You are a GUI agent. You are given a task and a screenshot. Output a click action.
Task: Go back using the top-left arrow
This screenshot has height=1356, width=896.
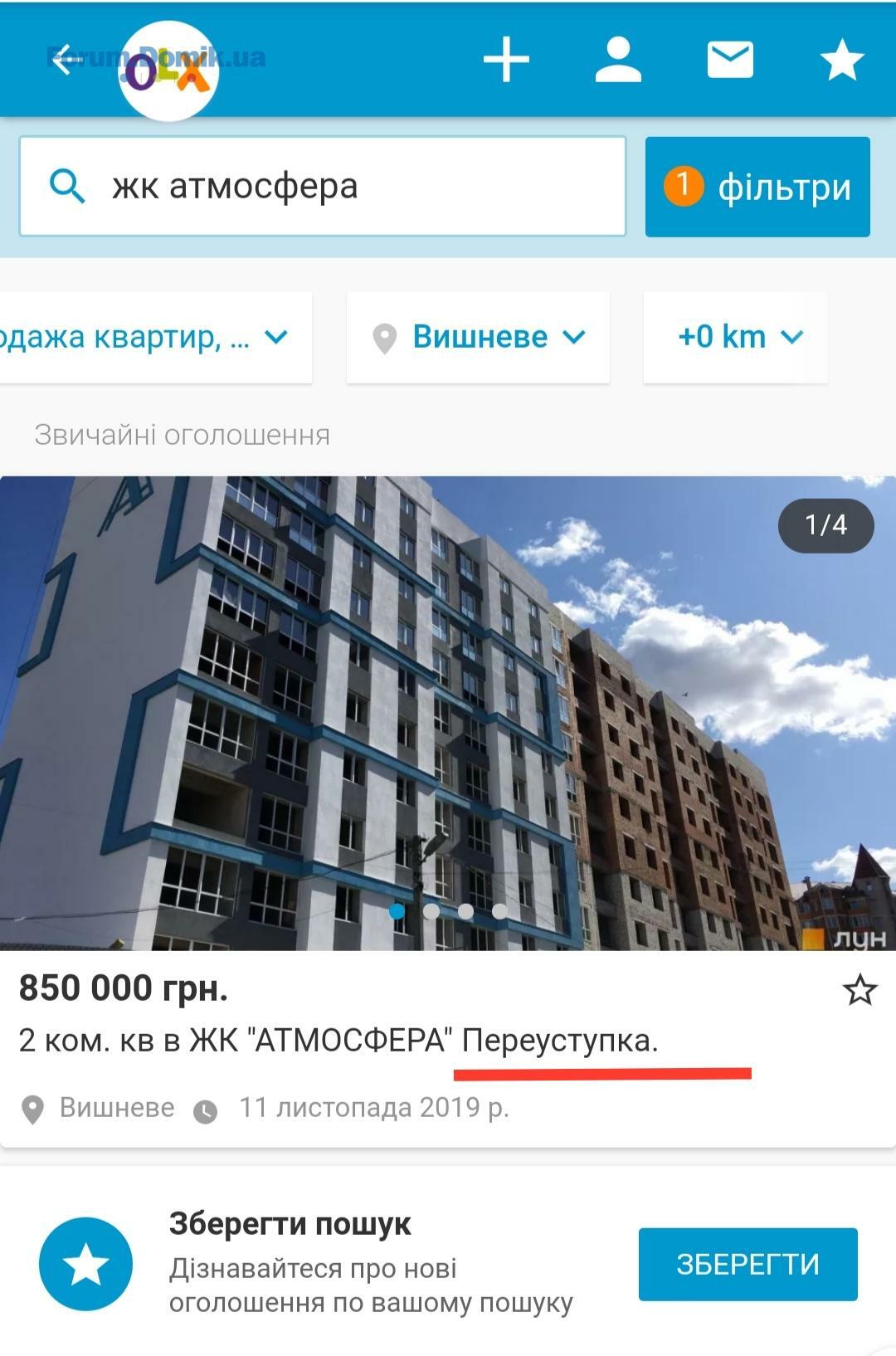66,60
